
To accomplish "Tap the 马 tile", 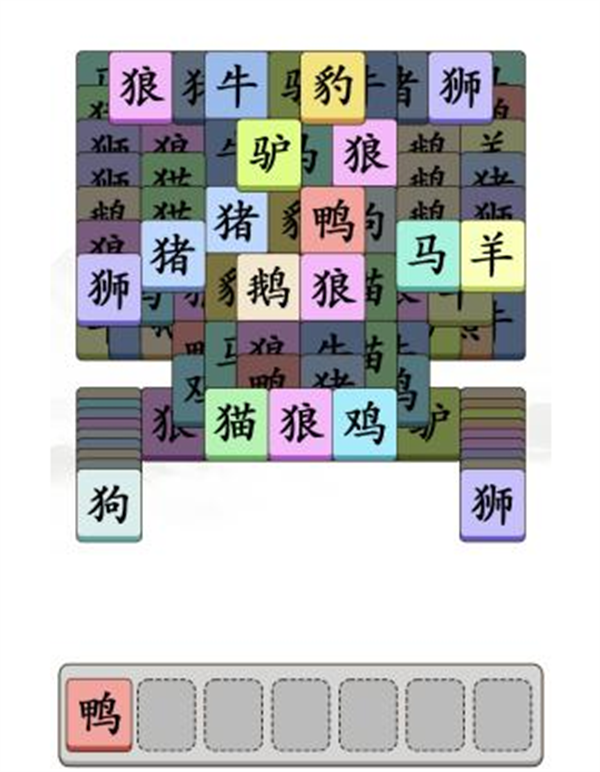I will [428, 253].
